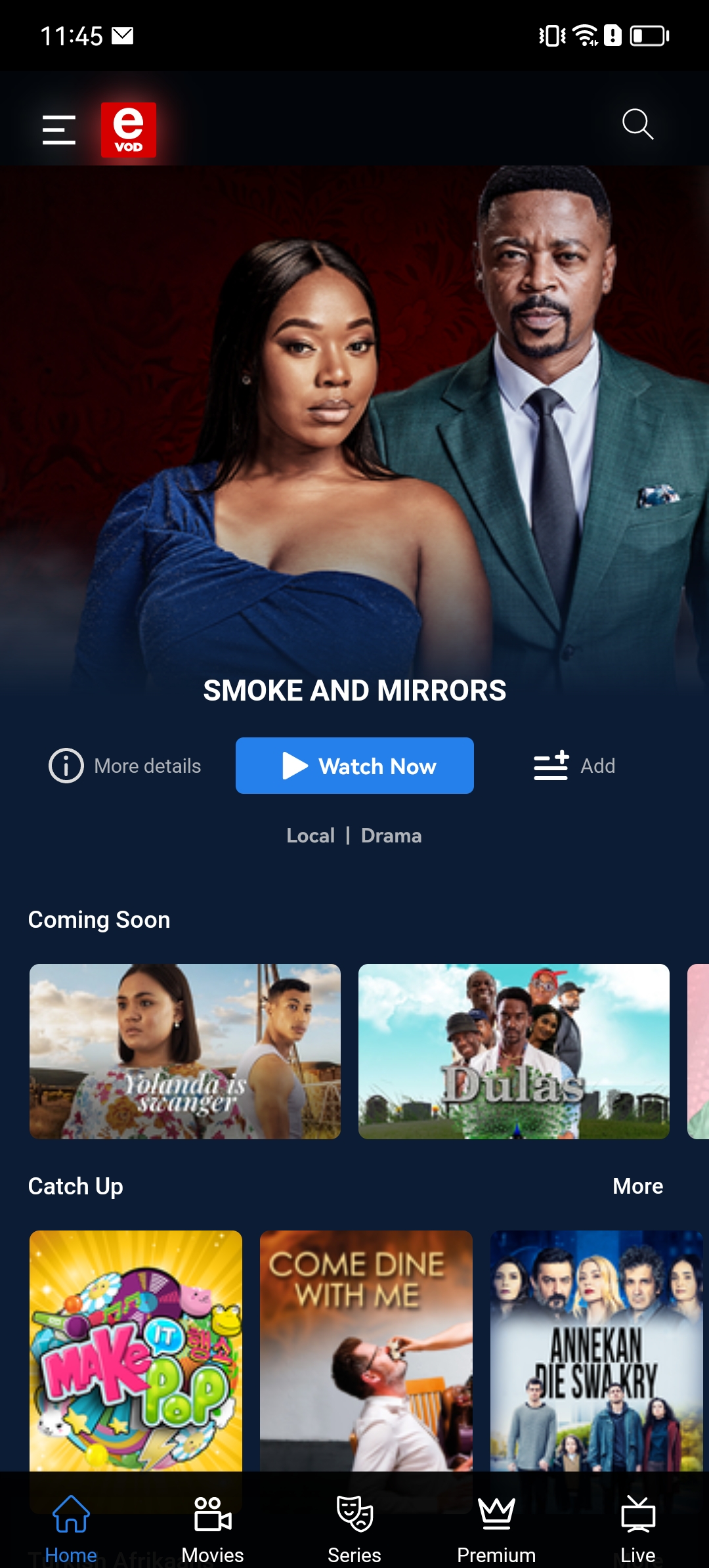709x1568 pixels.
Task: Show more Catch Up titles
Action: [637, 1187]
